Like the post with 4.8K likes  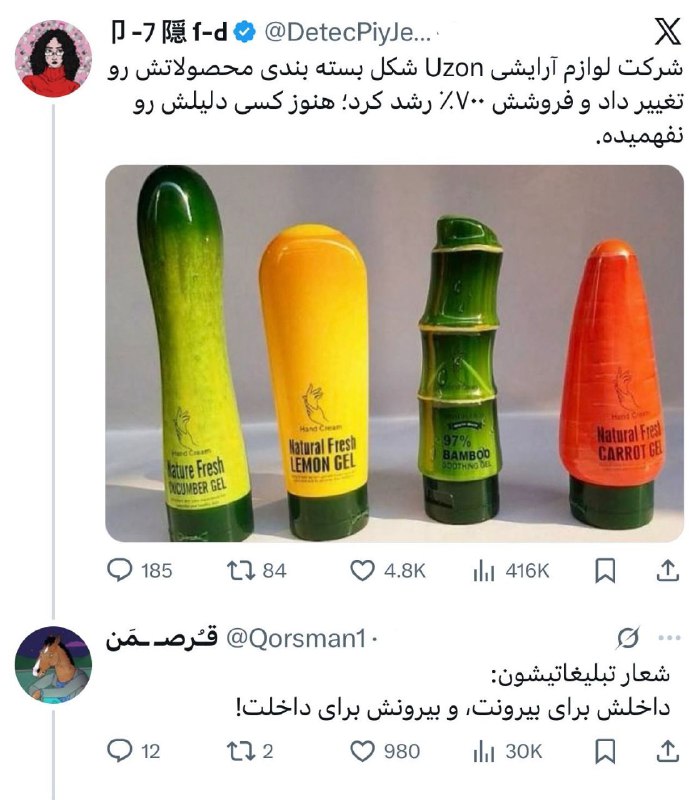362,570
